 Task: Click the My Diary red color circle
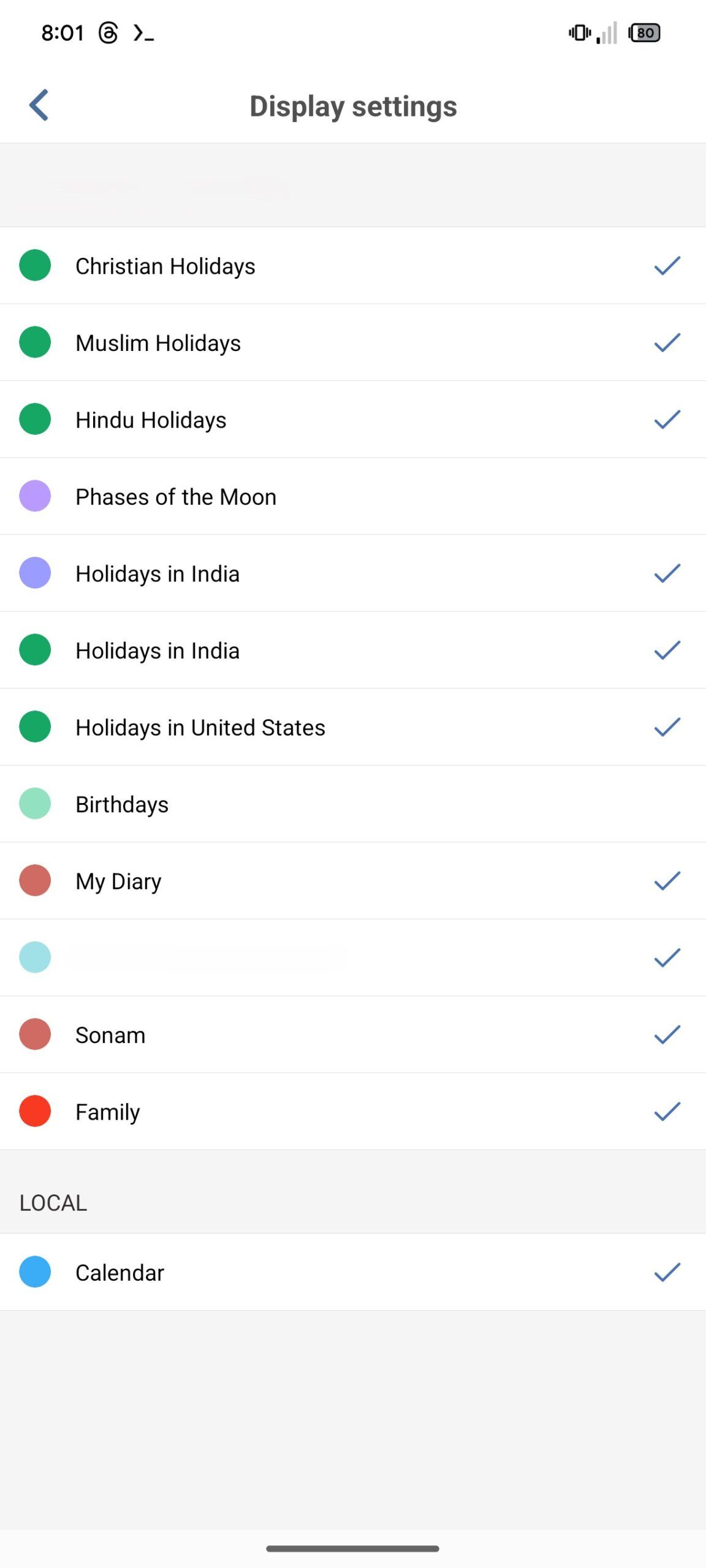(x=35, y=881)
